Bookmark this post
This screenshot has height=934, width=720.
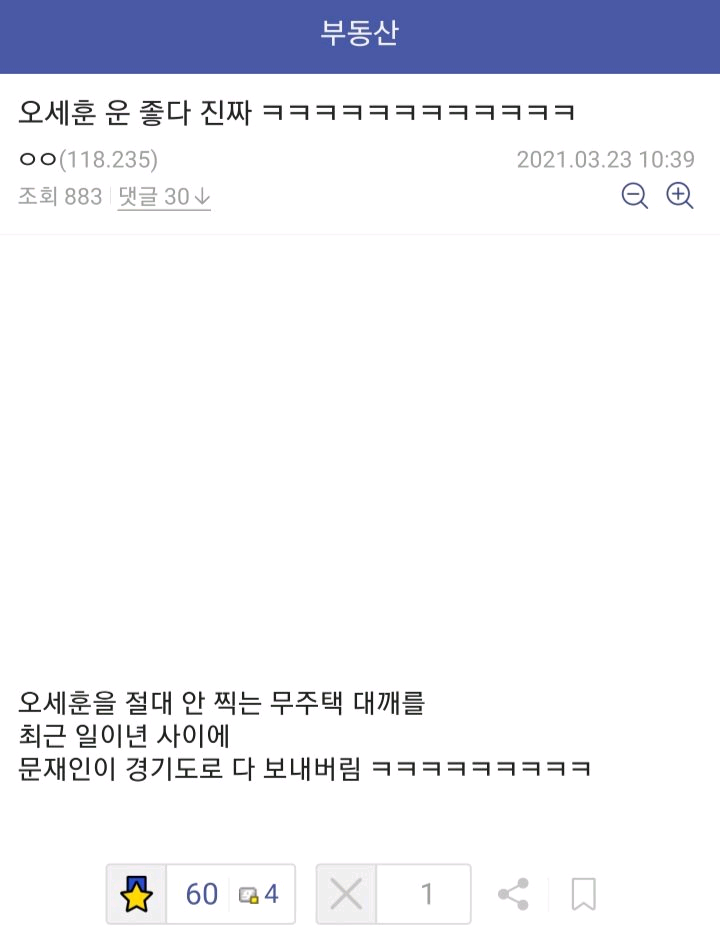click(584, 894)
